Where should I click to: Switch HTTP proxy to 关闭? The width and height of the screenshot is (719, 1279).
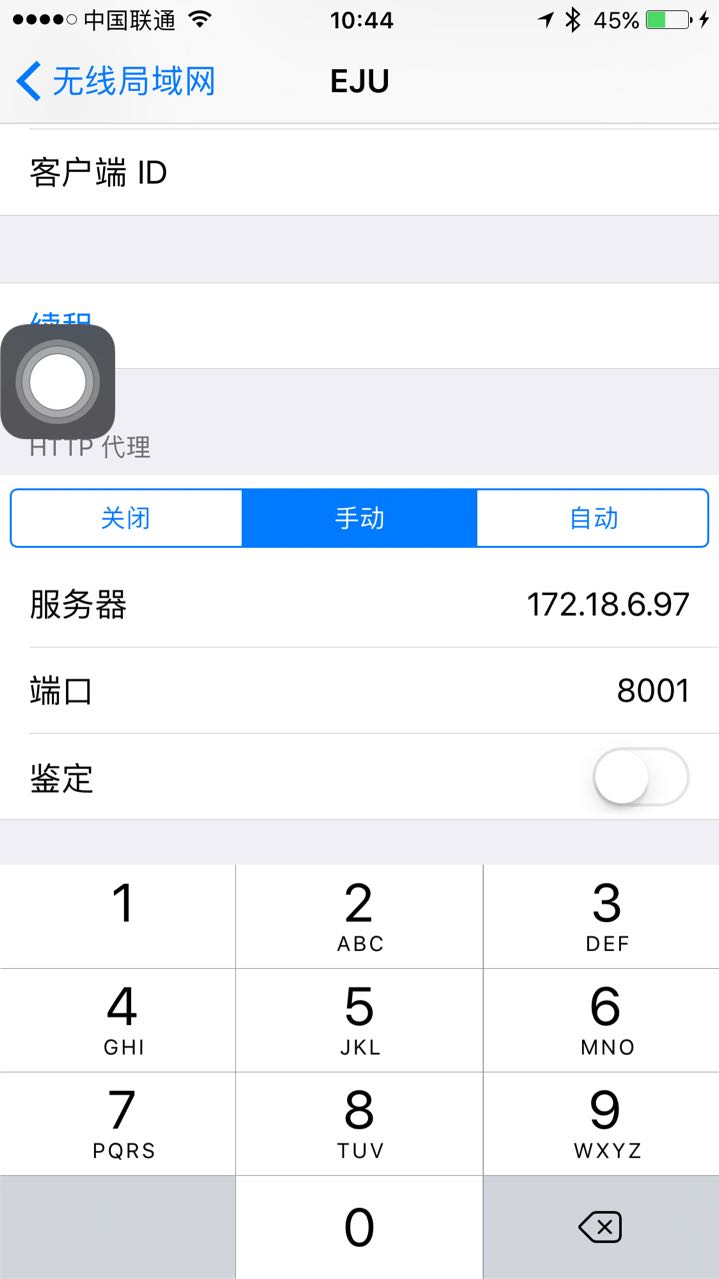point(126,518)
